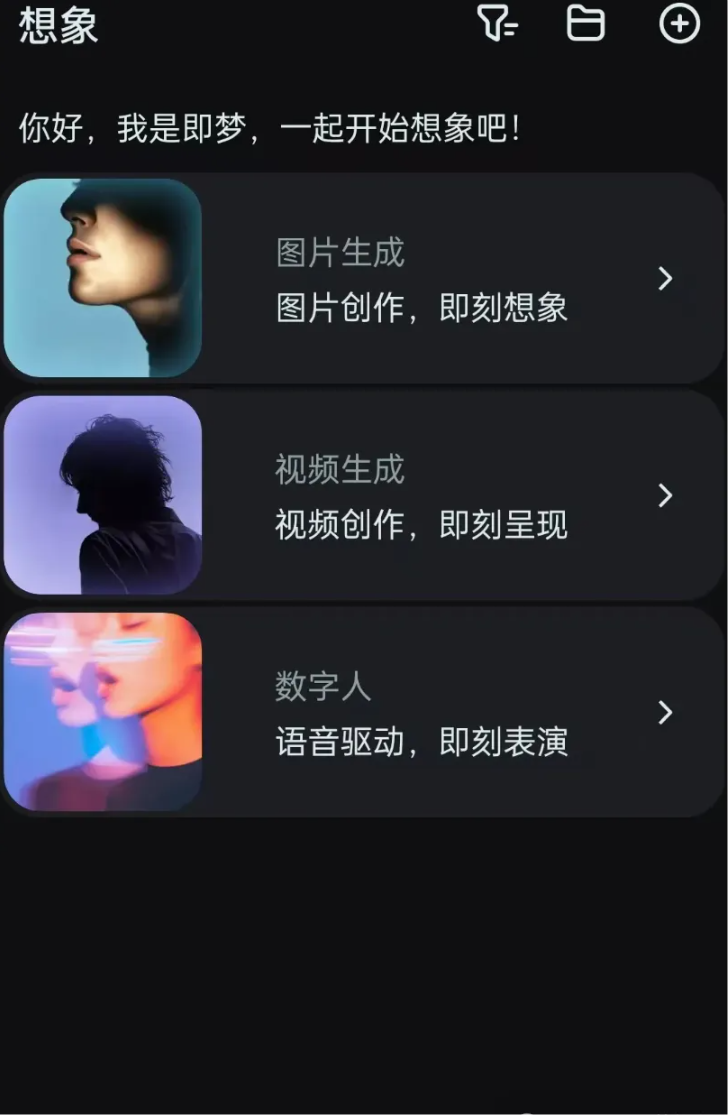Image resolution: width=728 pixels, height=1115 pixels.
Task: Tap the plus circle icon to create new
Action: point(679,23)
